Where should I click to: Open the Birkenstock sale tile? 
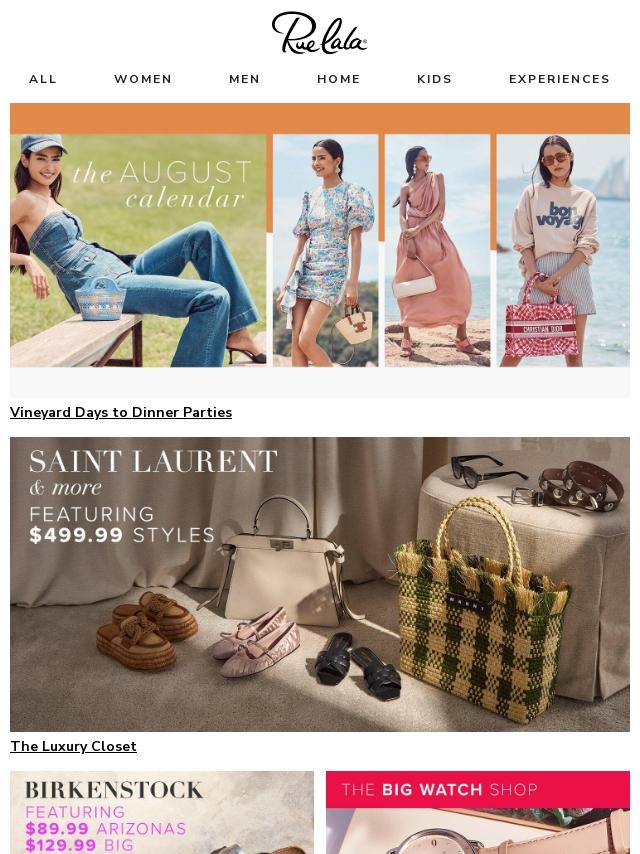[x=162, y=812]
